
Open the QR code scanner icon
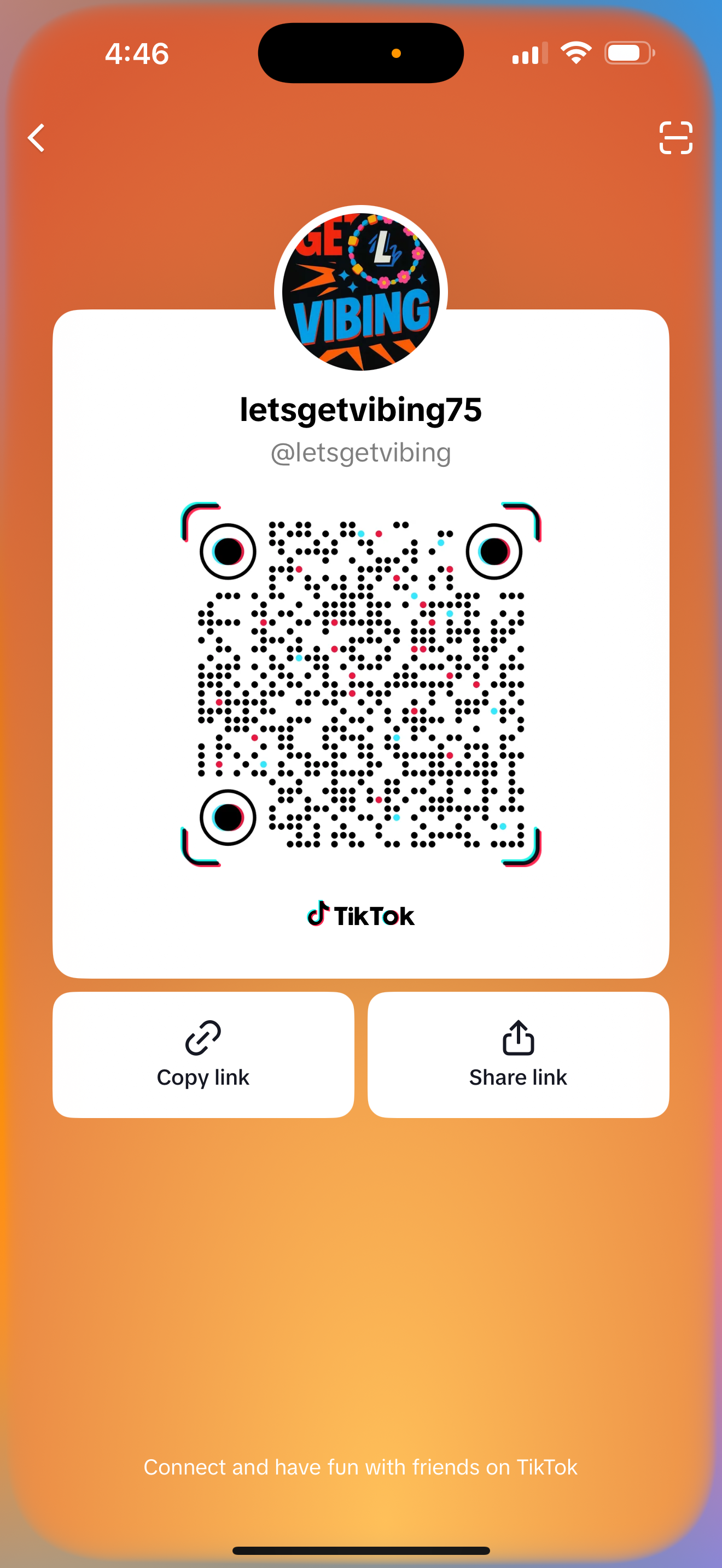(676, 138)
